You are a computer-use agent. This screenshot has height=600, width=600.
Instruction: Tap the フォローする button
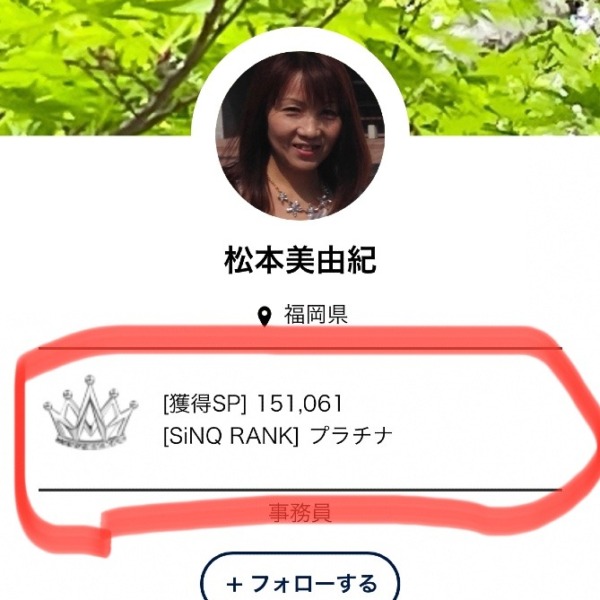click(x=300, y=581)
